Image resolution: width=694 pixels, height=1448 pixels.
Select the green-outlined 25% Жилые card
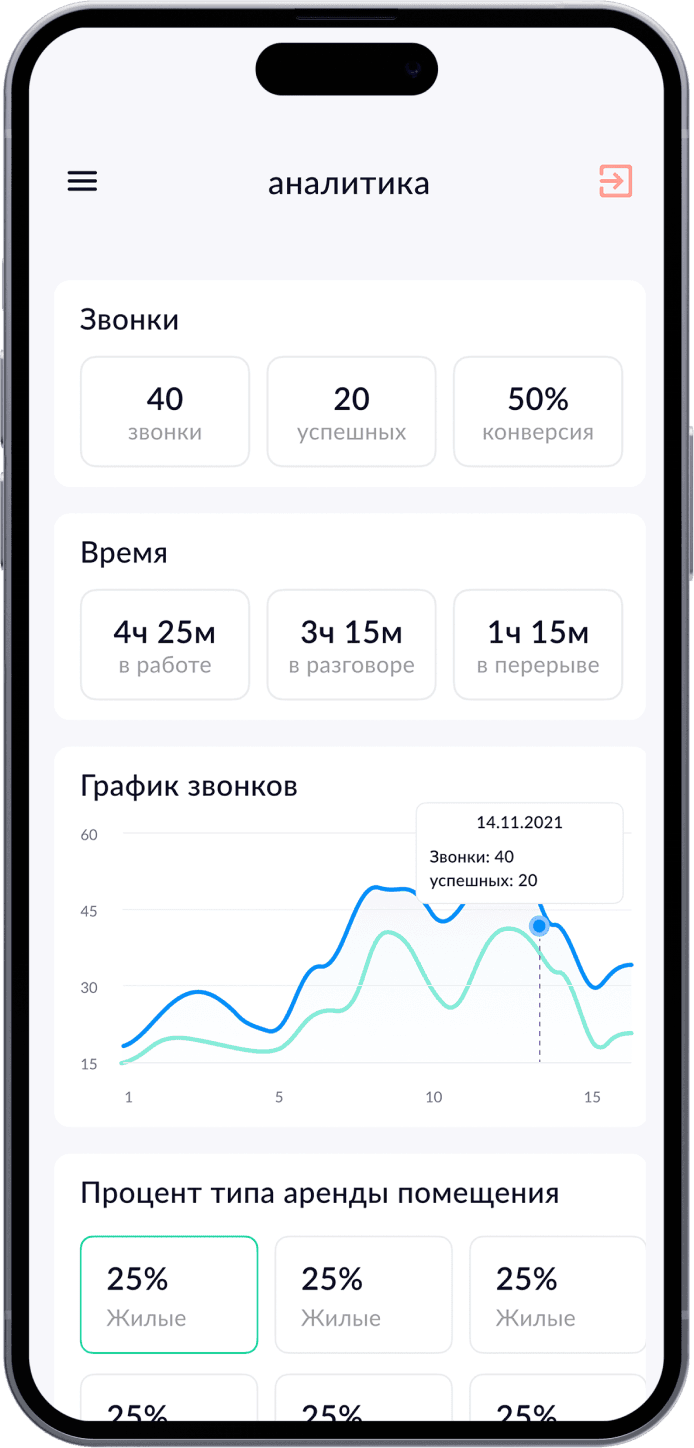click(169, 1294)
